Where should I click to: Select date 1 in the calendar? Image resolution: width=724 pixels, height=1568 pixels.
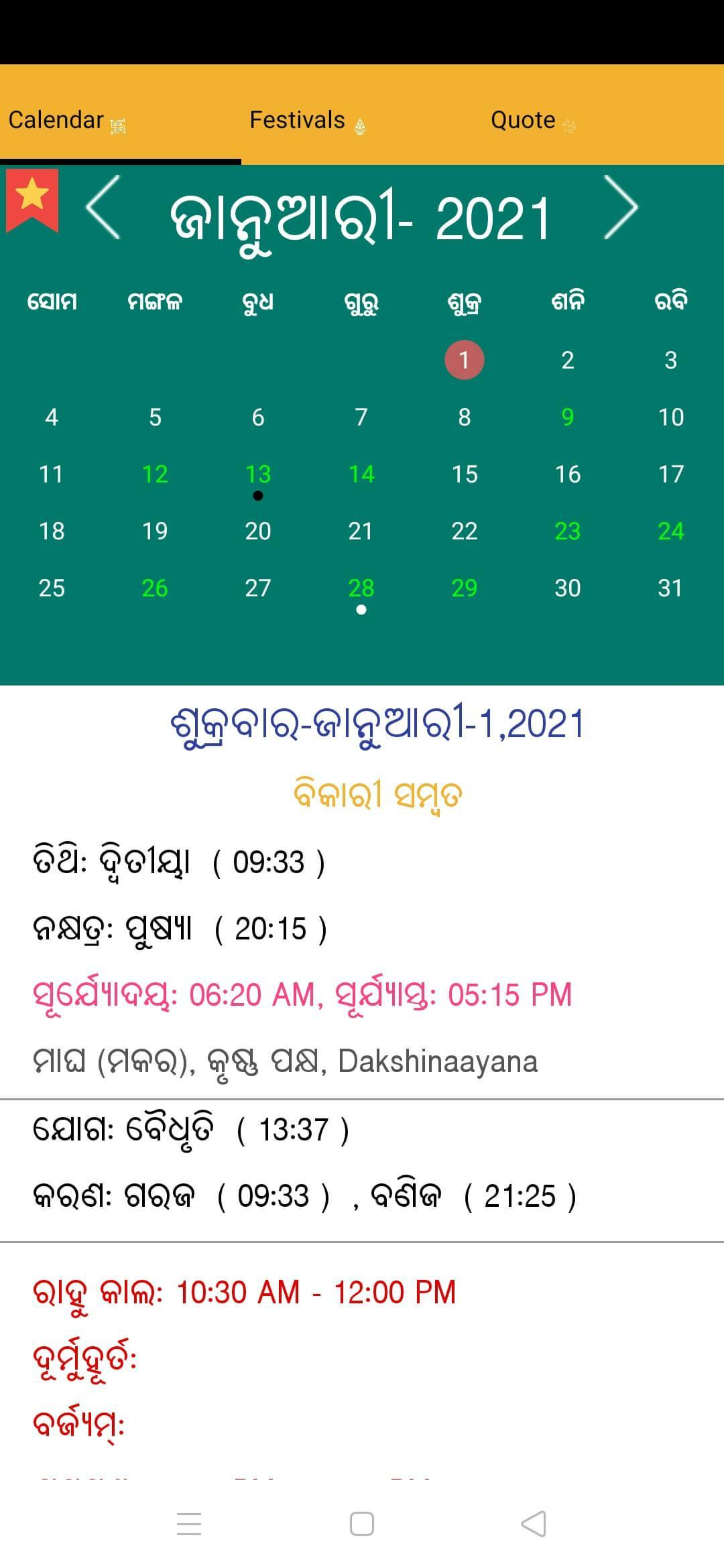pyautogui.click(x=464, y=360)
